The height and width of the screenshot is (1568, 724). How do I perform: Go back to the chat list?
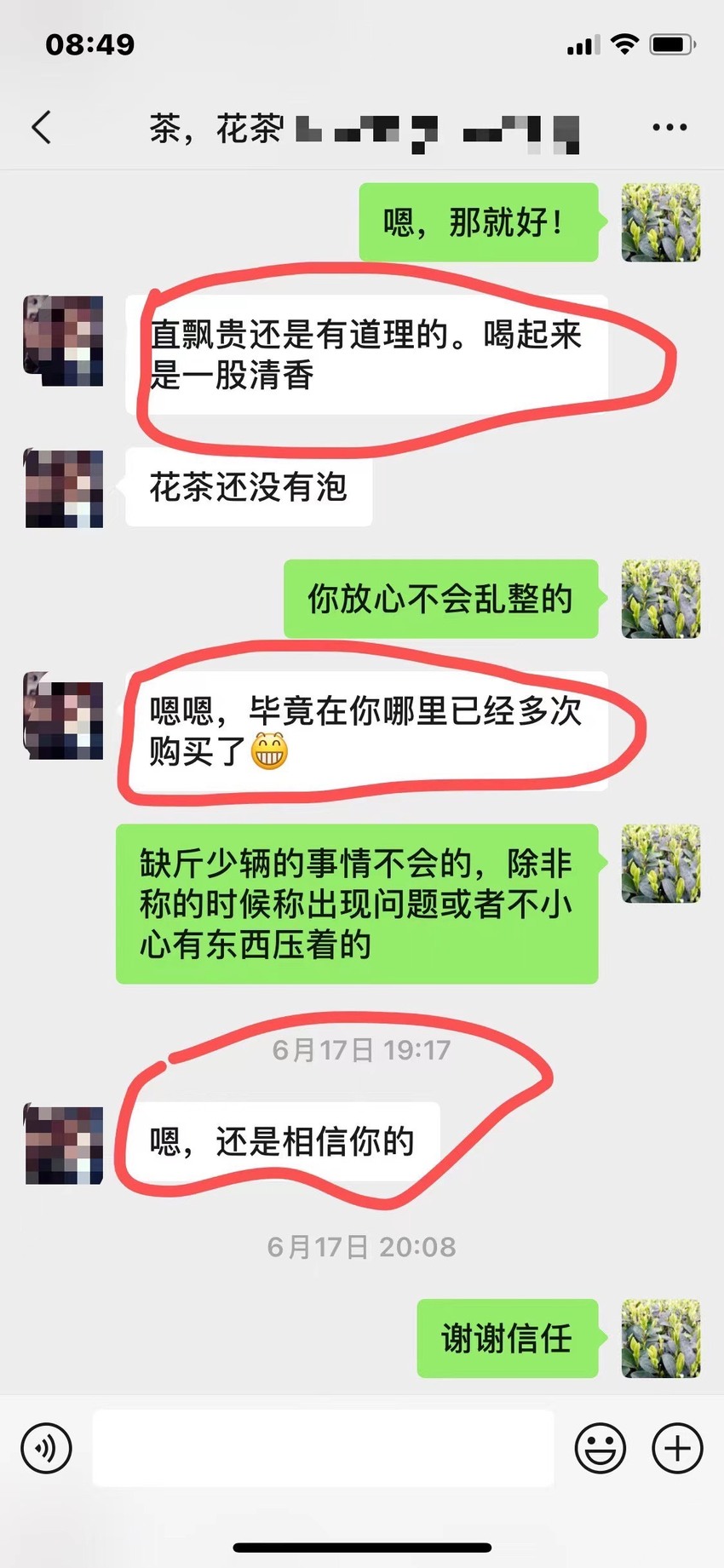[x=41, y=128]
